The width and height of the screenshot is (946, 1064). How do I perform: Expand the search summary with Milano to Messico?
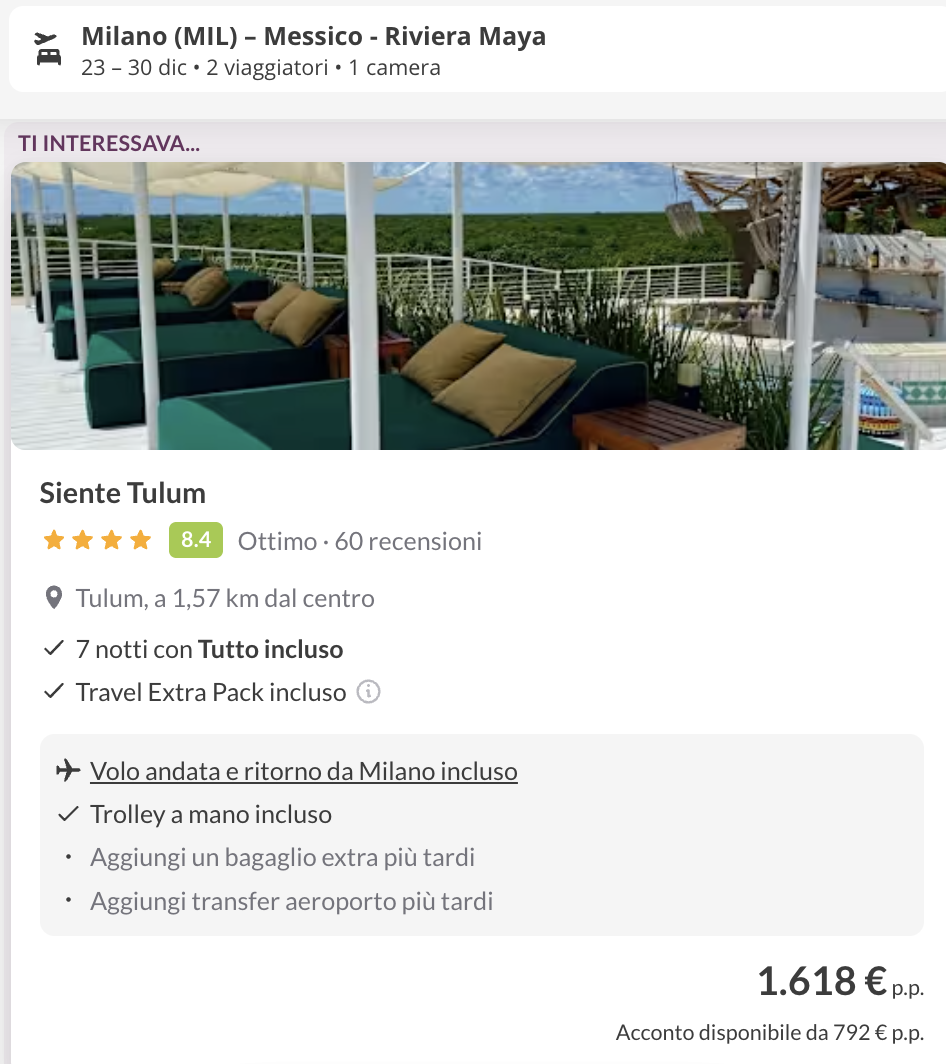[313, 35]
